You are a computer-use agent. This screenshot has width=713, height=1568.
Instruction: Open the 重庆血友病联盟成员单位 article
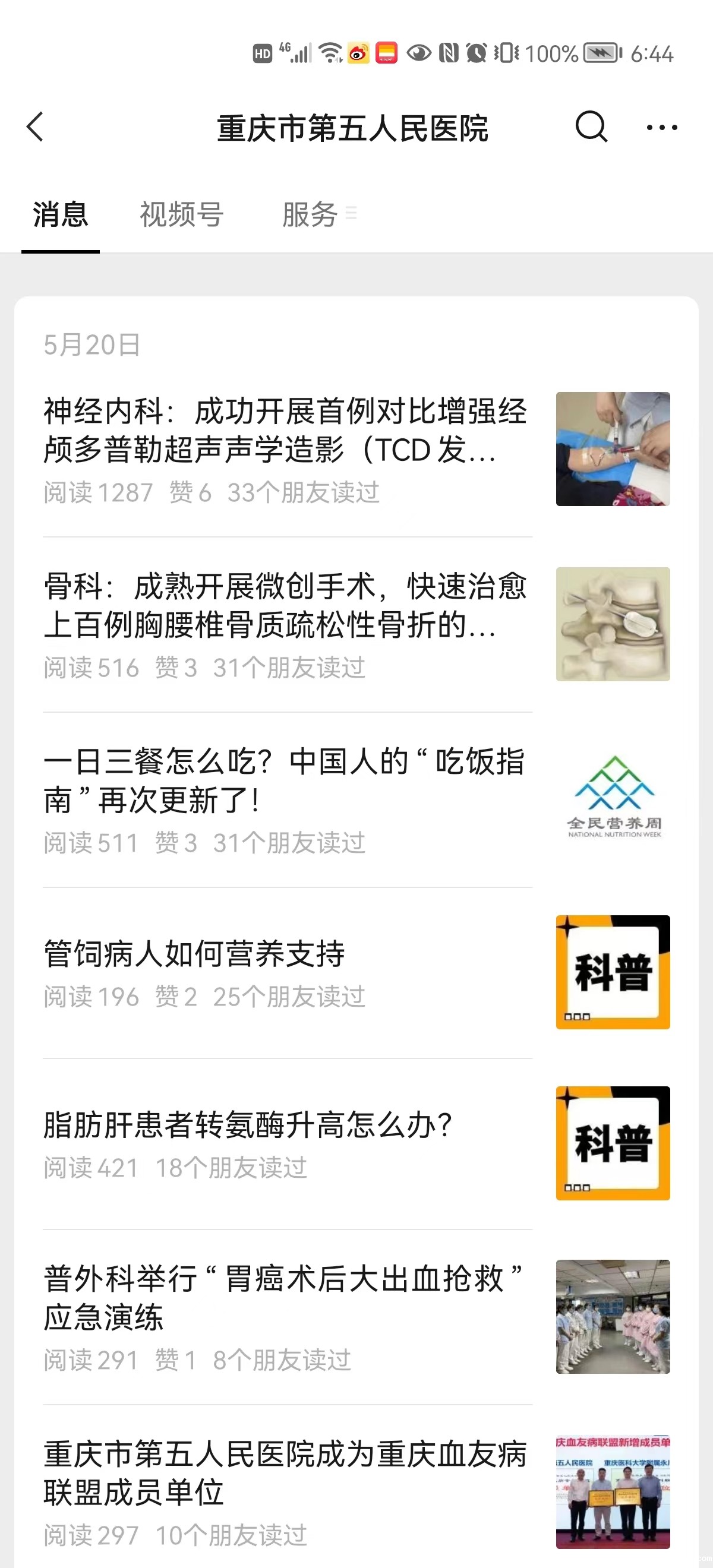[x=285, y=1473]
